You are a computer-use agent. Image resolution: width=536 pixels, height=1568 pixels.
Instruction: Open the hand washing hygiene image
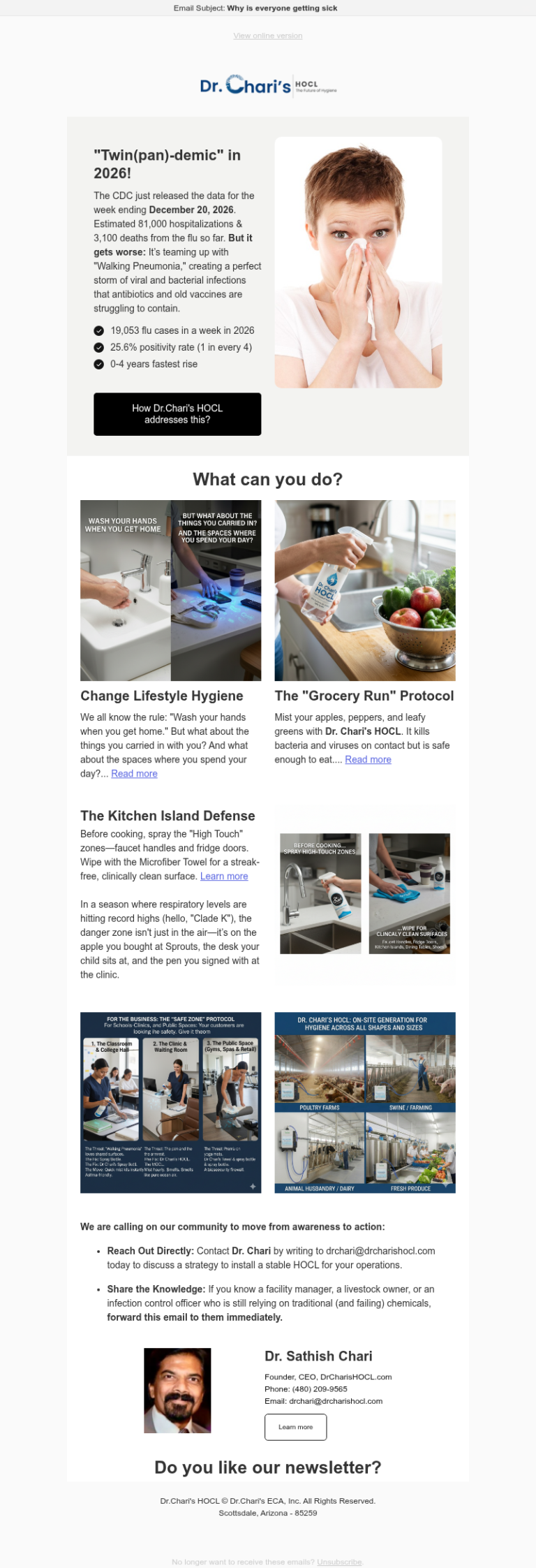point(170,590)
